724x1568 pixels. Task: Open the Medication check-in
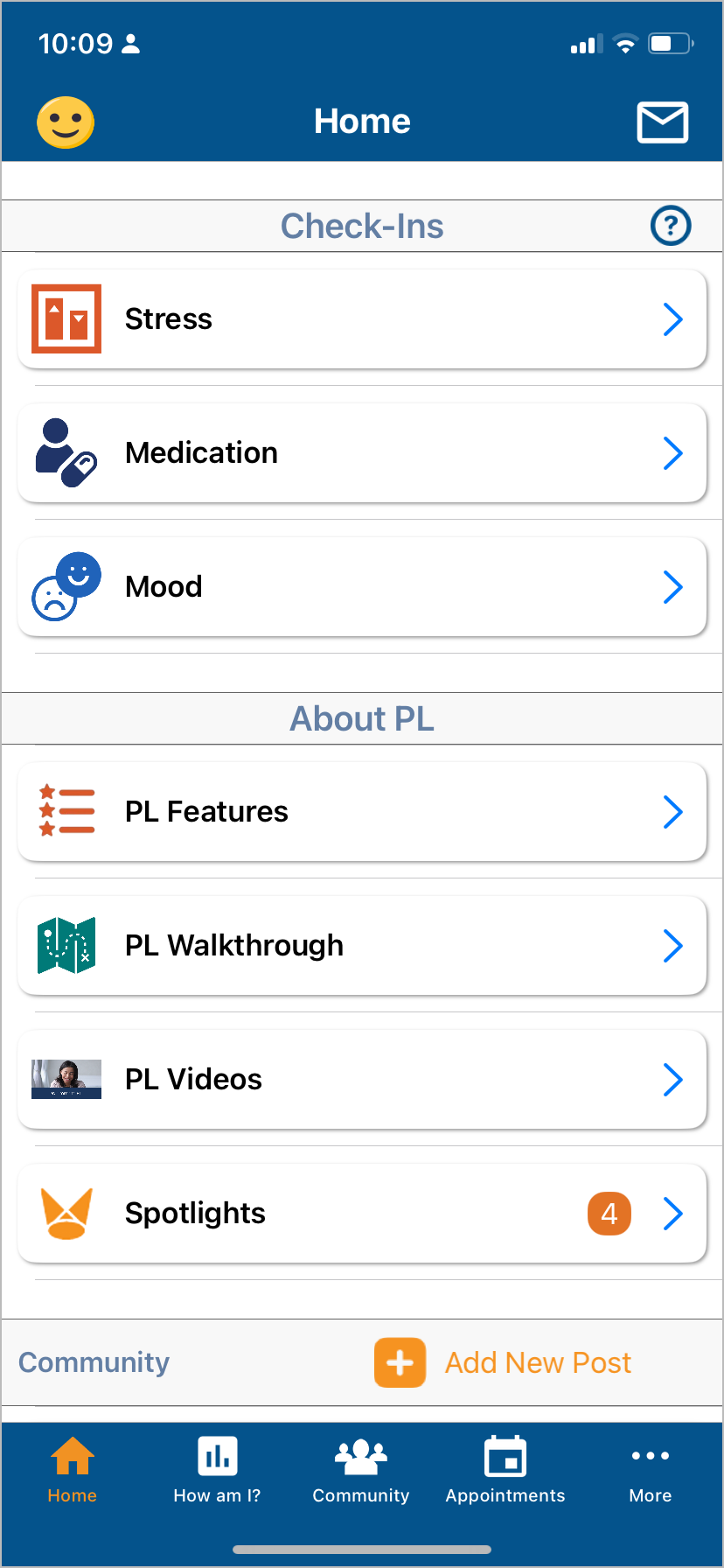pyautogui.click(x=362, y=453)
